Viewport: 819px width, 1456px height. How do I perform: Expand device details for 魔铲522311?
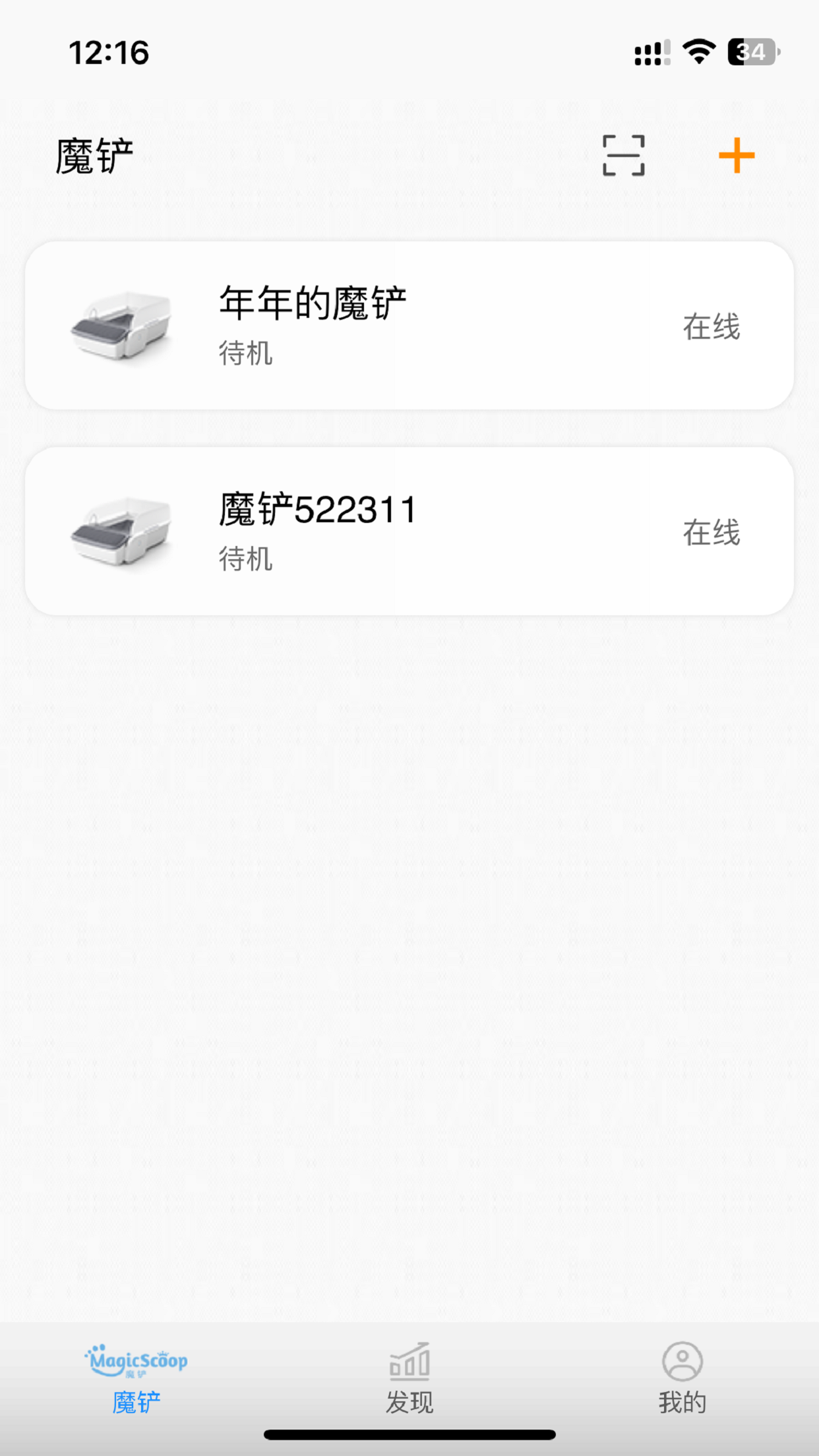(409, 531)
